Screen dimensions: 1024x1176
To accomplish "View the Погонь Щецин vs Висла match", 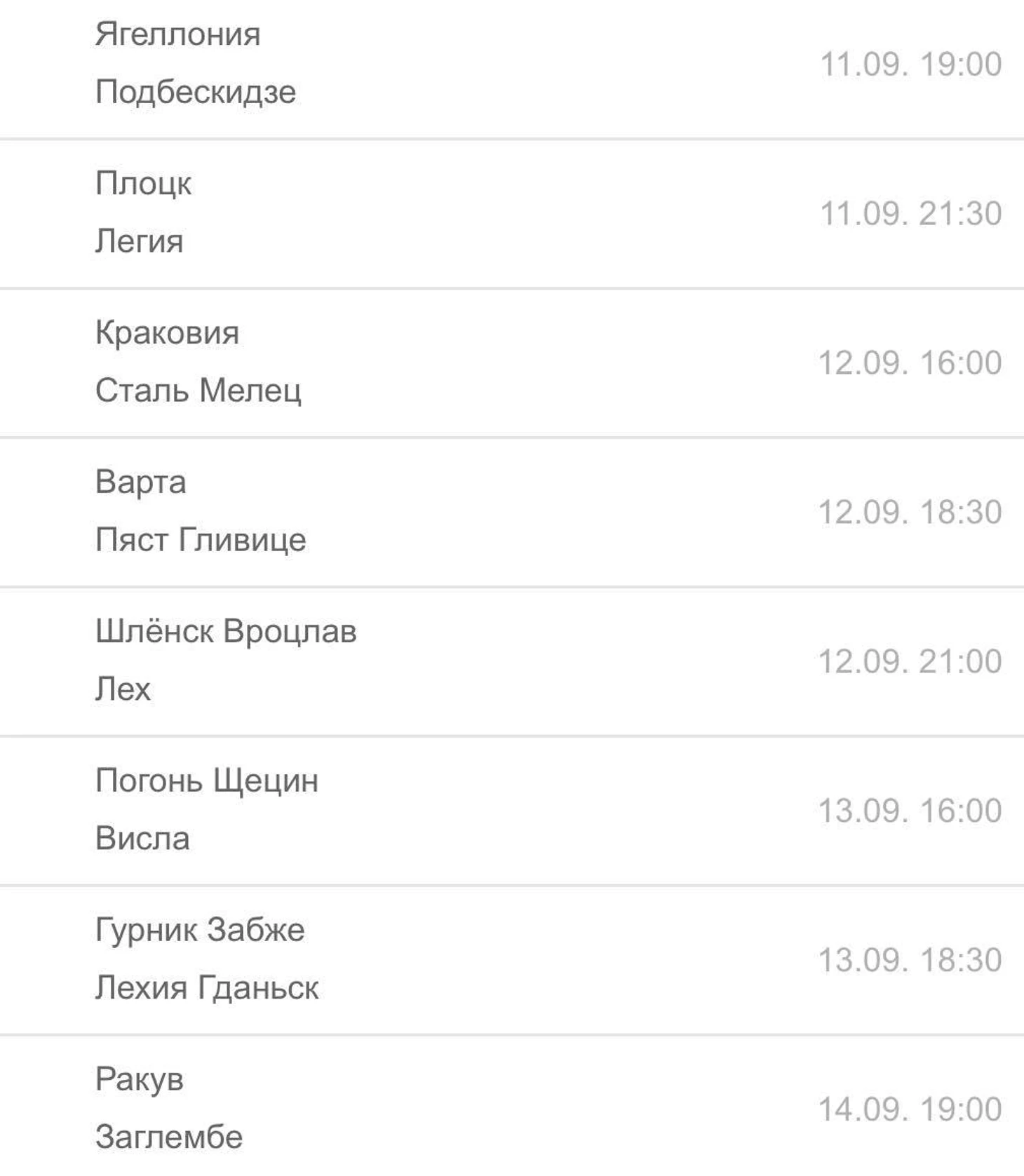I will coord(512,810).
